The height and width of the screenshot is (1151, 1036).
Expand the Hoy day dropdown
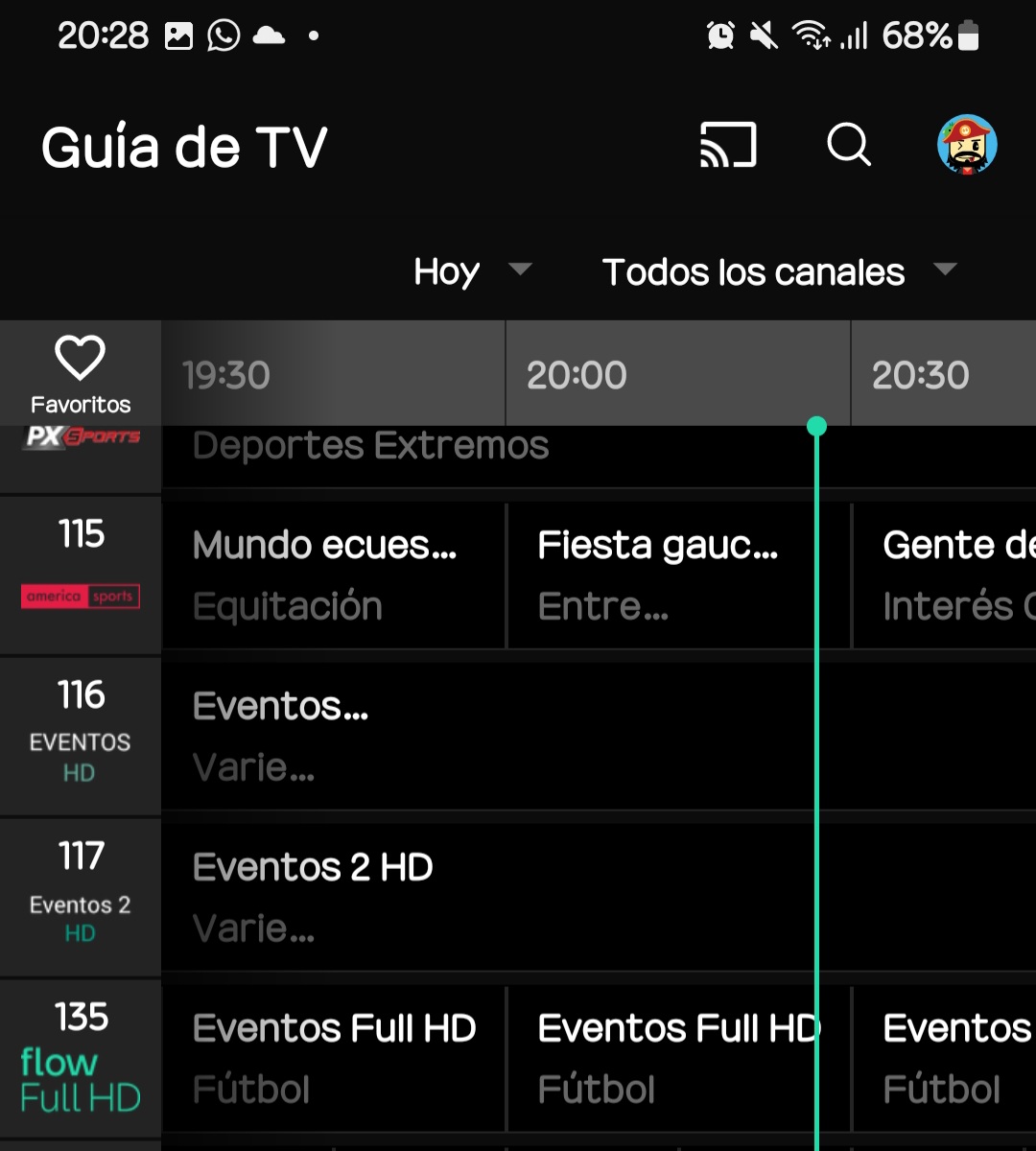(472, 271)
